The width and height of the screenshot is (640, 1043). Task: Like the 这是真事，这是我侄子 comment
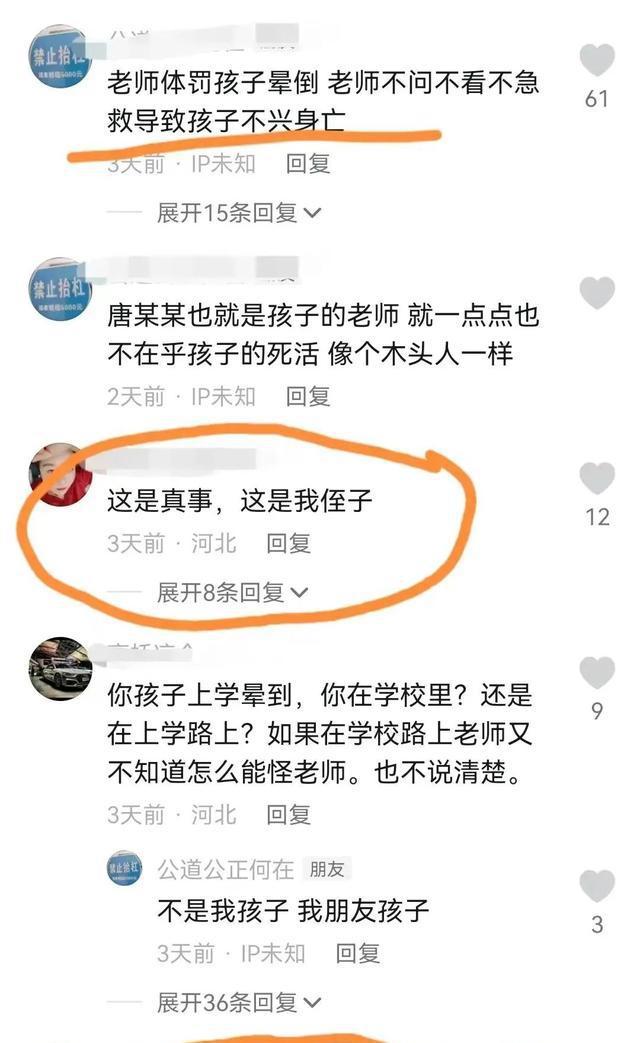point(597,478)
